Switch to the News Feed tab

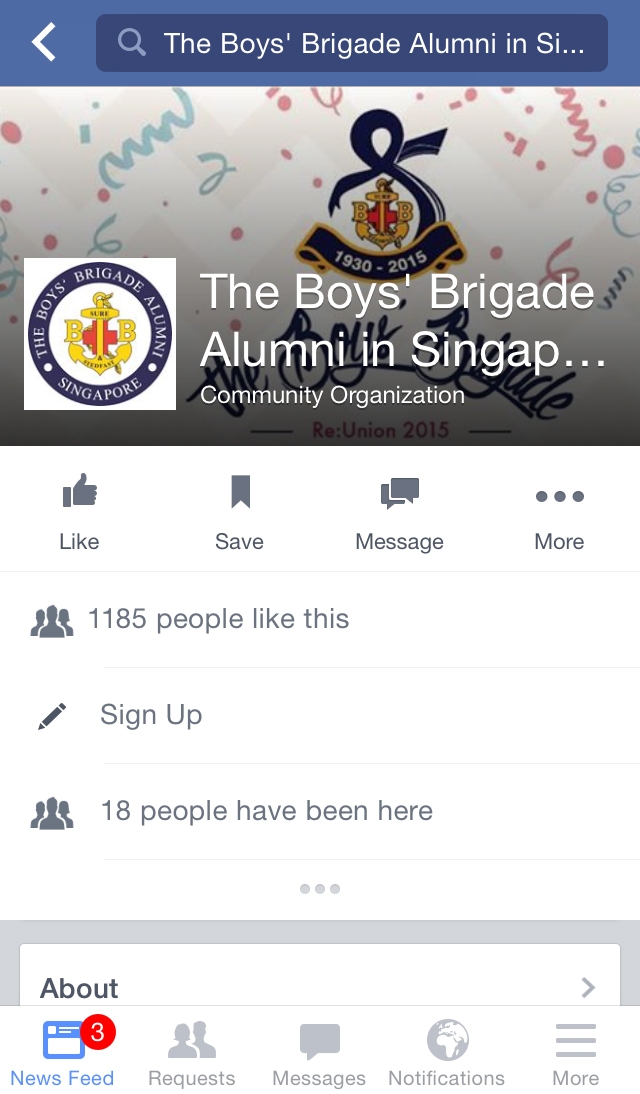tap(62, 1053)
